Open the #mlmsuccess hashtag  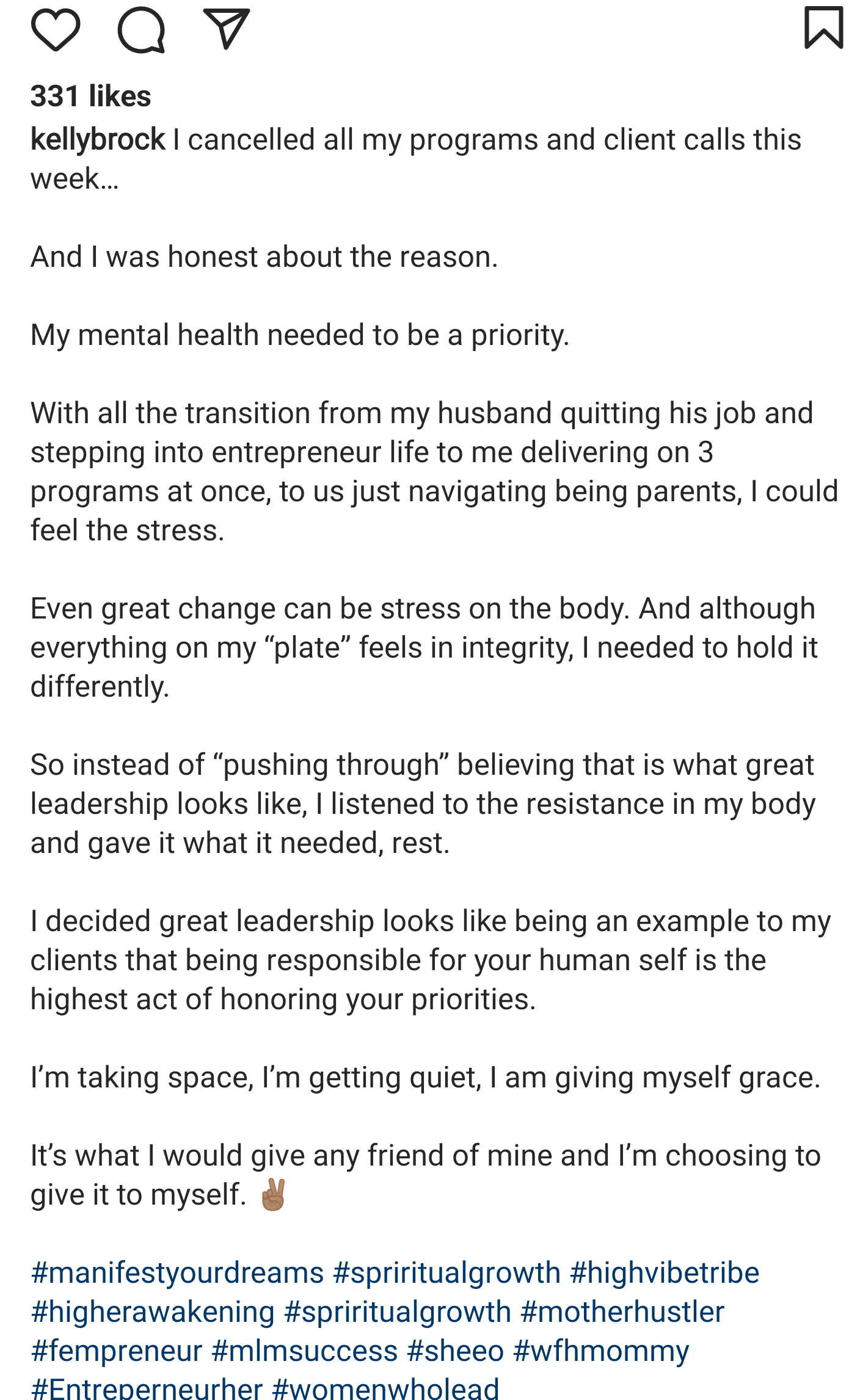(304, 1351)
